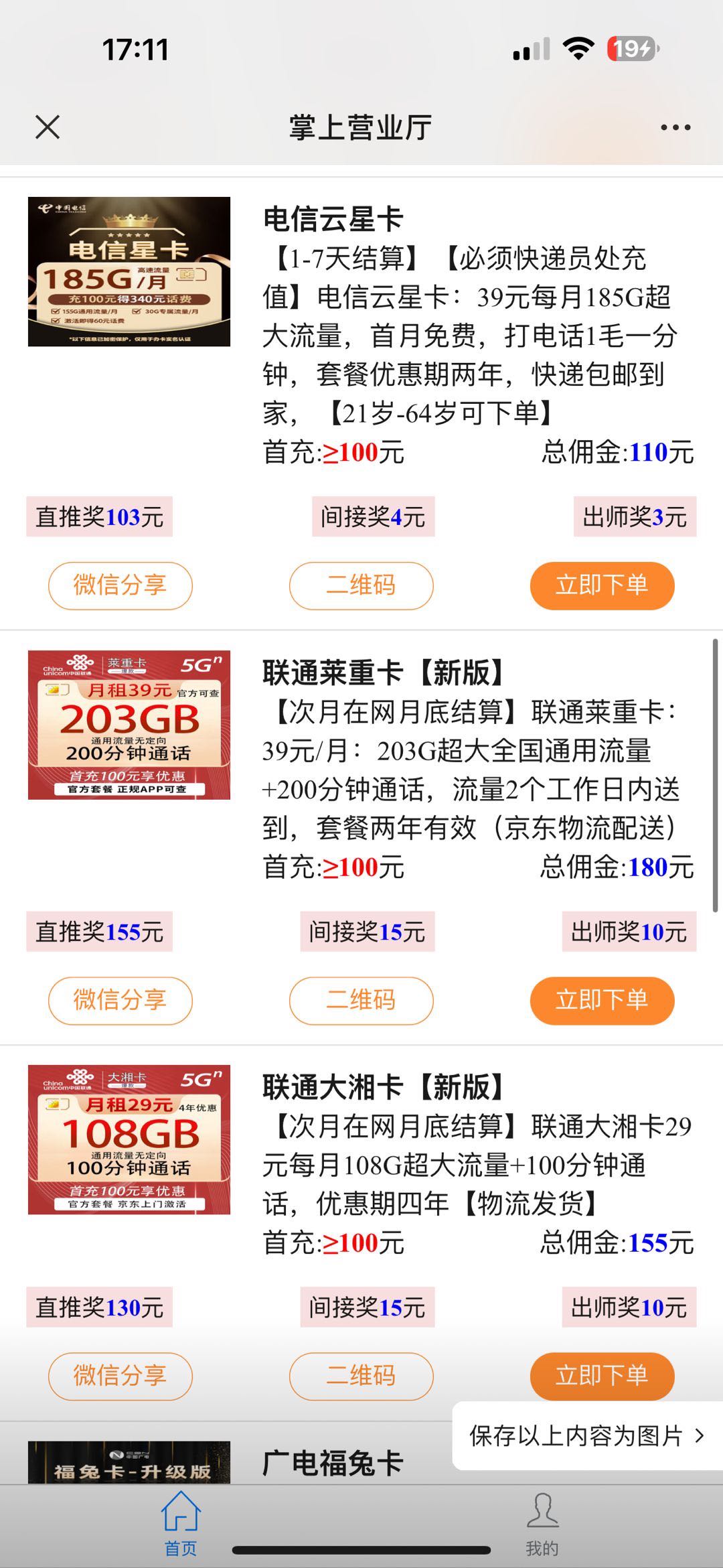Open the 电信星卡 185G product image
This screenshot has width=723, height=1568.
tap(129, 271)
